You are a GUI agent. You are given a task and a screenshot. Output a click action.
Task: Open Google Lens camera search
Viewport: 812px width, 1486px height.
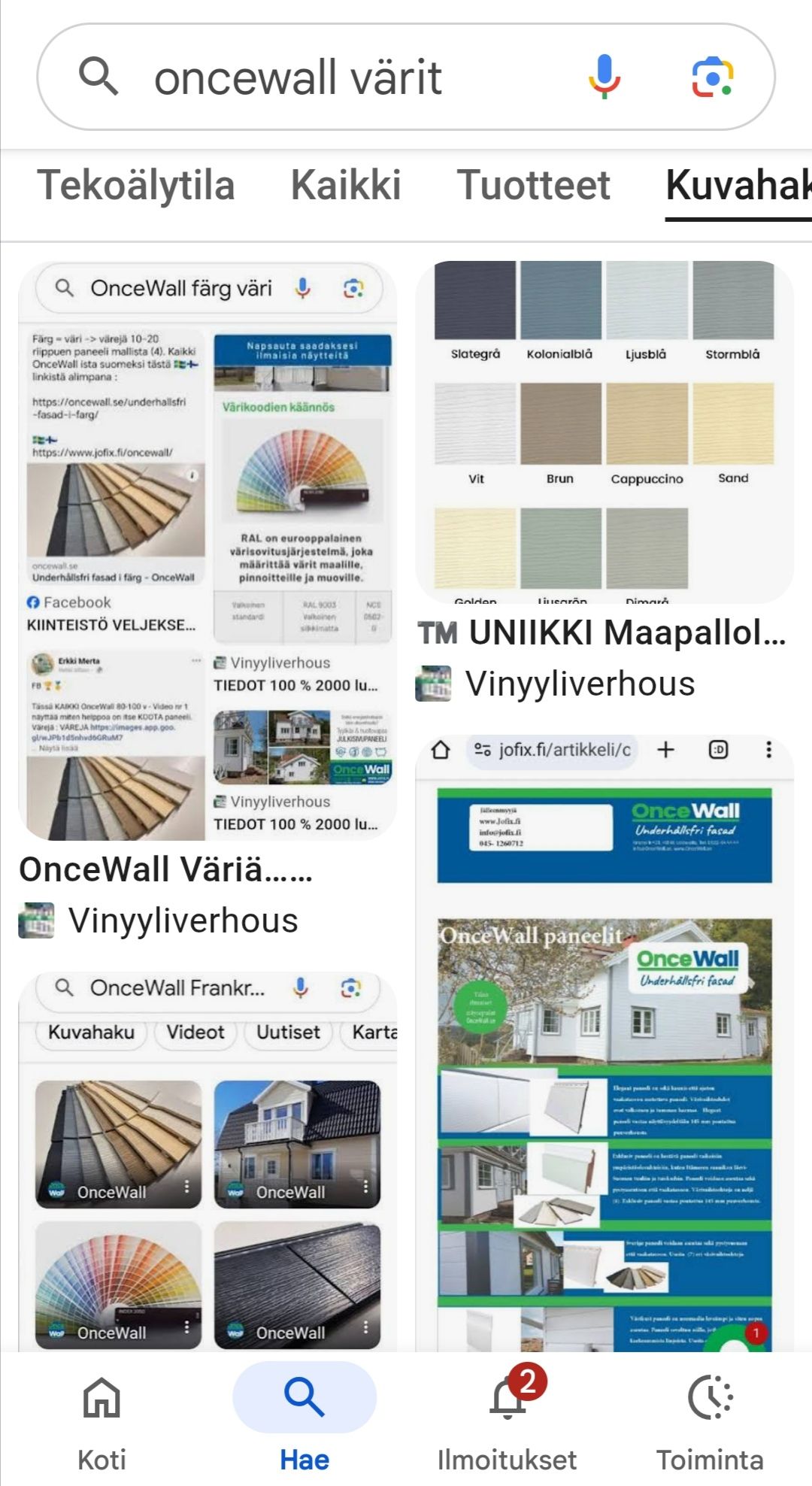coord(711,77)
